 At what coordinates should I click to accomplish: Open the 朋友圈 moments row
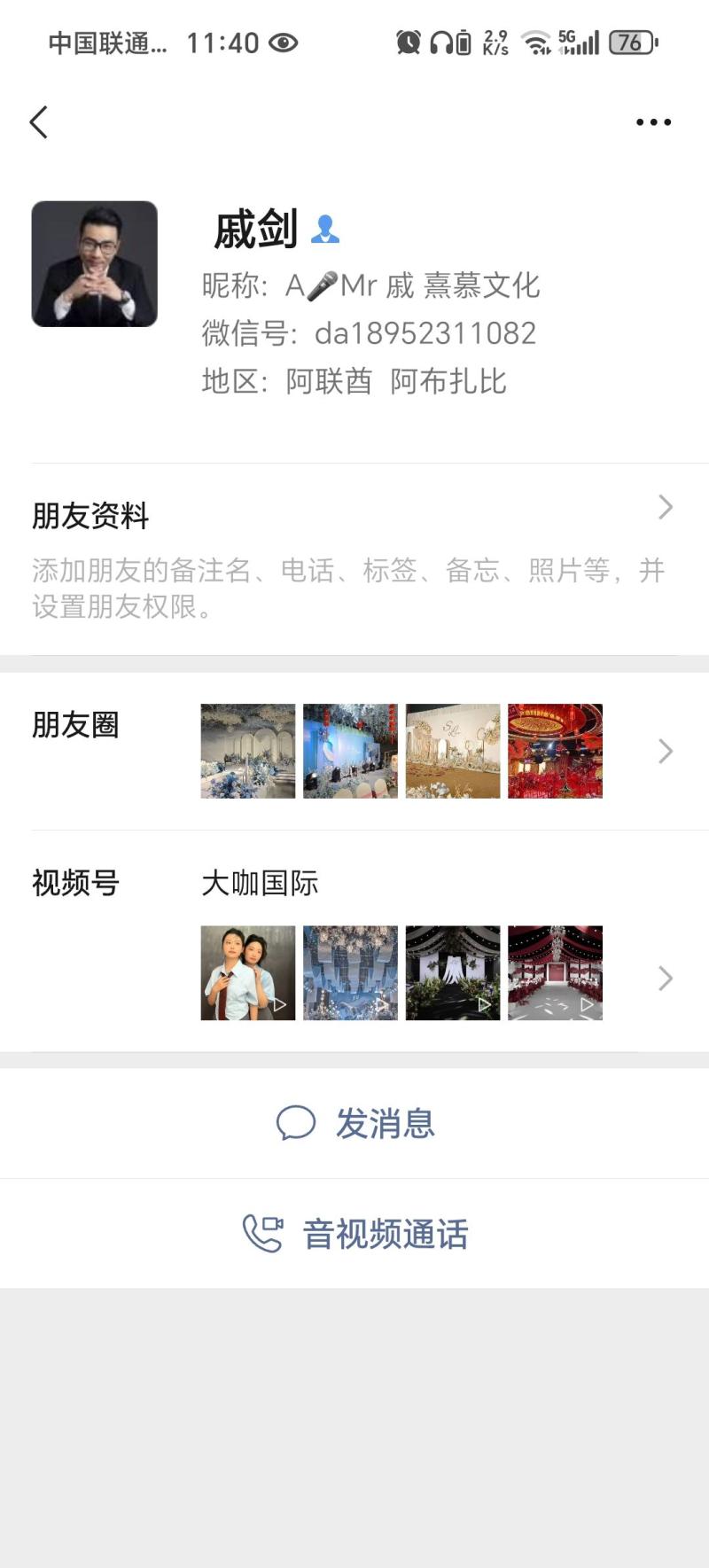pos(354,751)
